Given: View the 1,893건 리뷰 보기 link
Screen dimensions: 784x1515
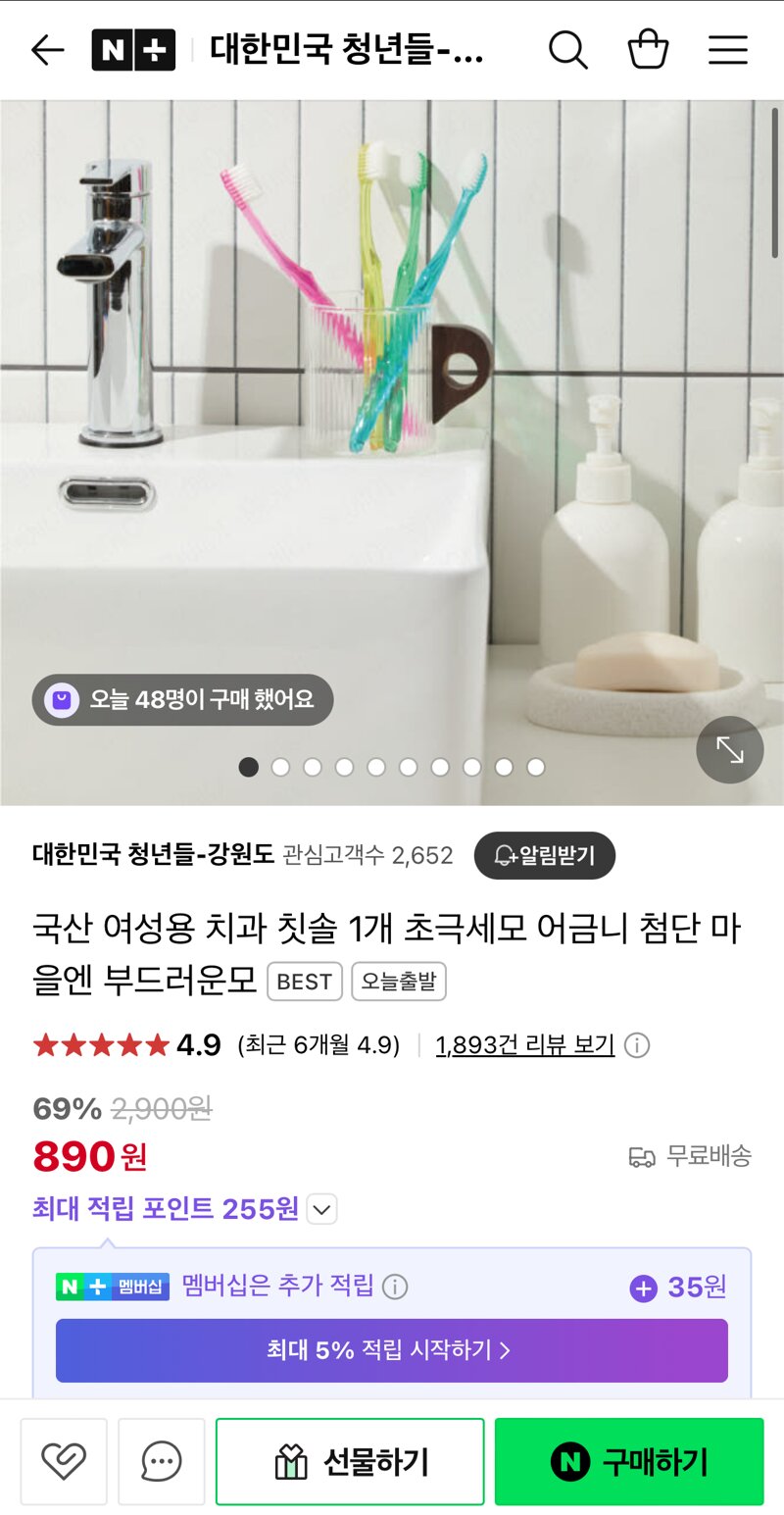Looking at the screenshot, I should (525, 1045).
